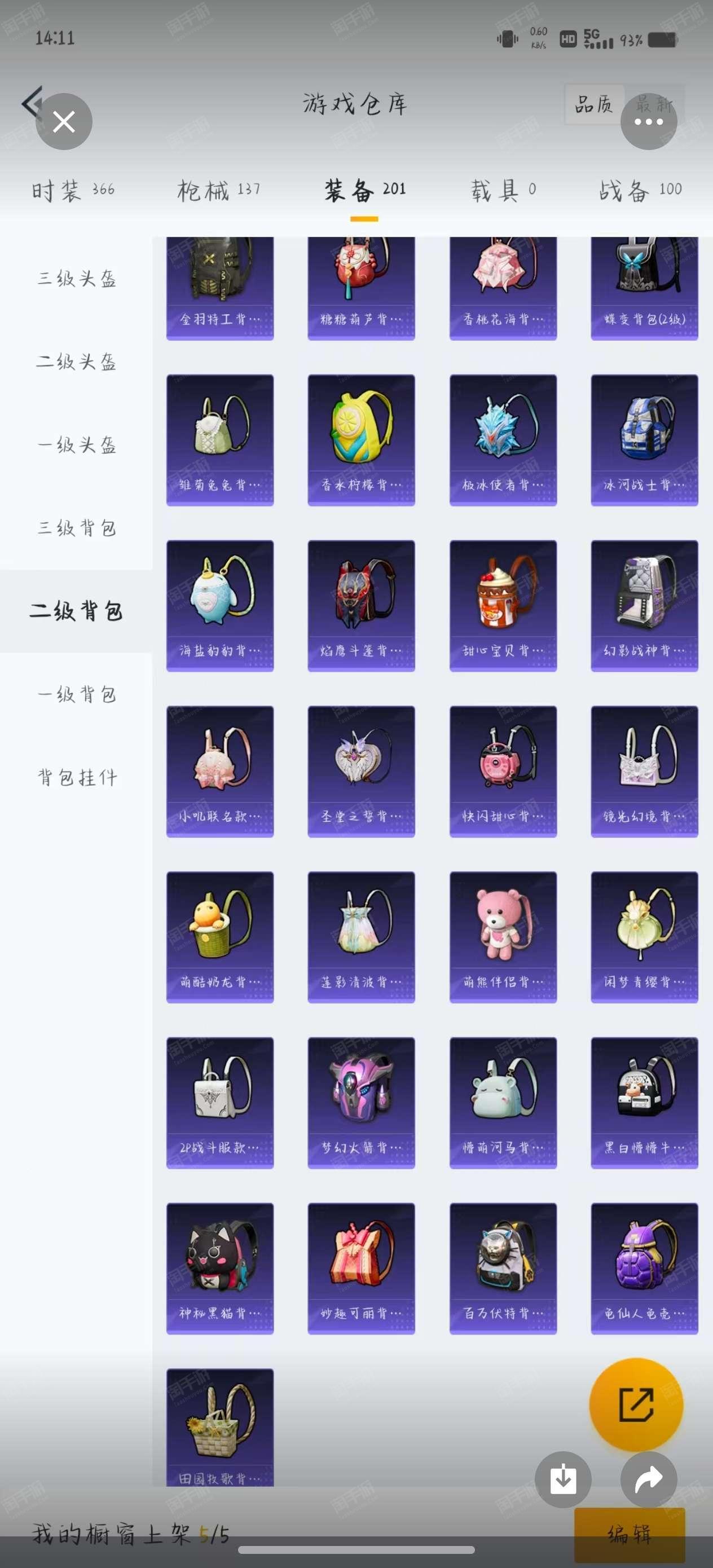Open the 背包挂件 category
The width and height of the screenshot is (713, 1568).
77,777
